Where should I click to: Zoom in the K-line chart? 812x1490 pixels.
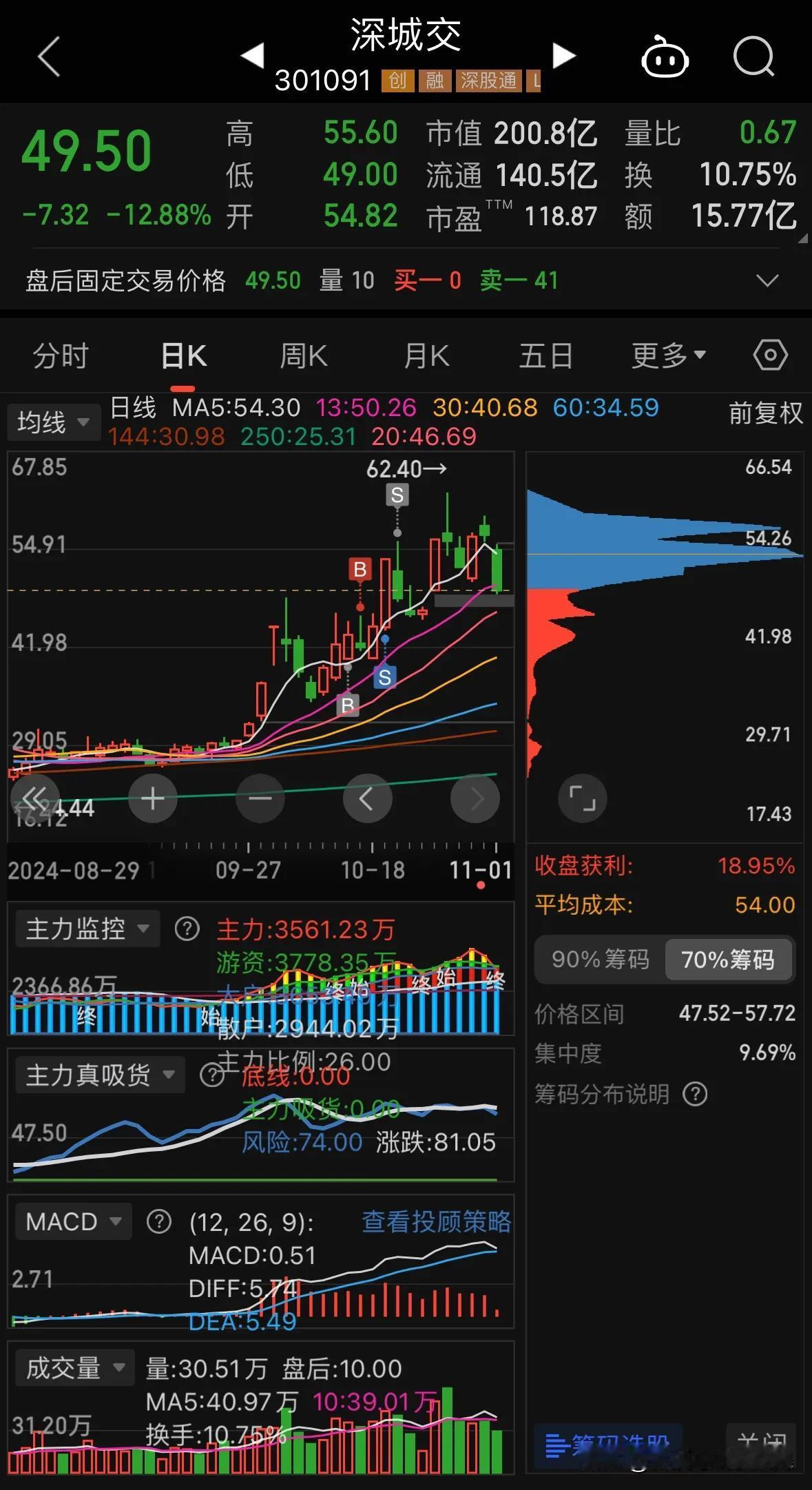(153, 798)
